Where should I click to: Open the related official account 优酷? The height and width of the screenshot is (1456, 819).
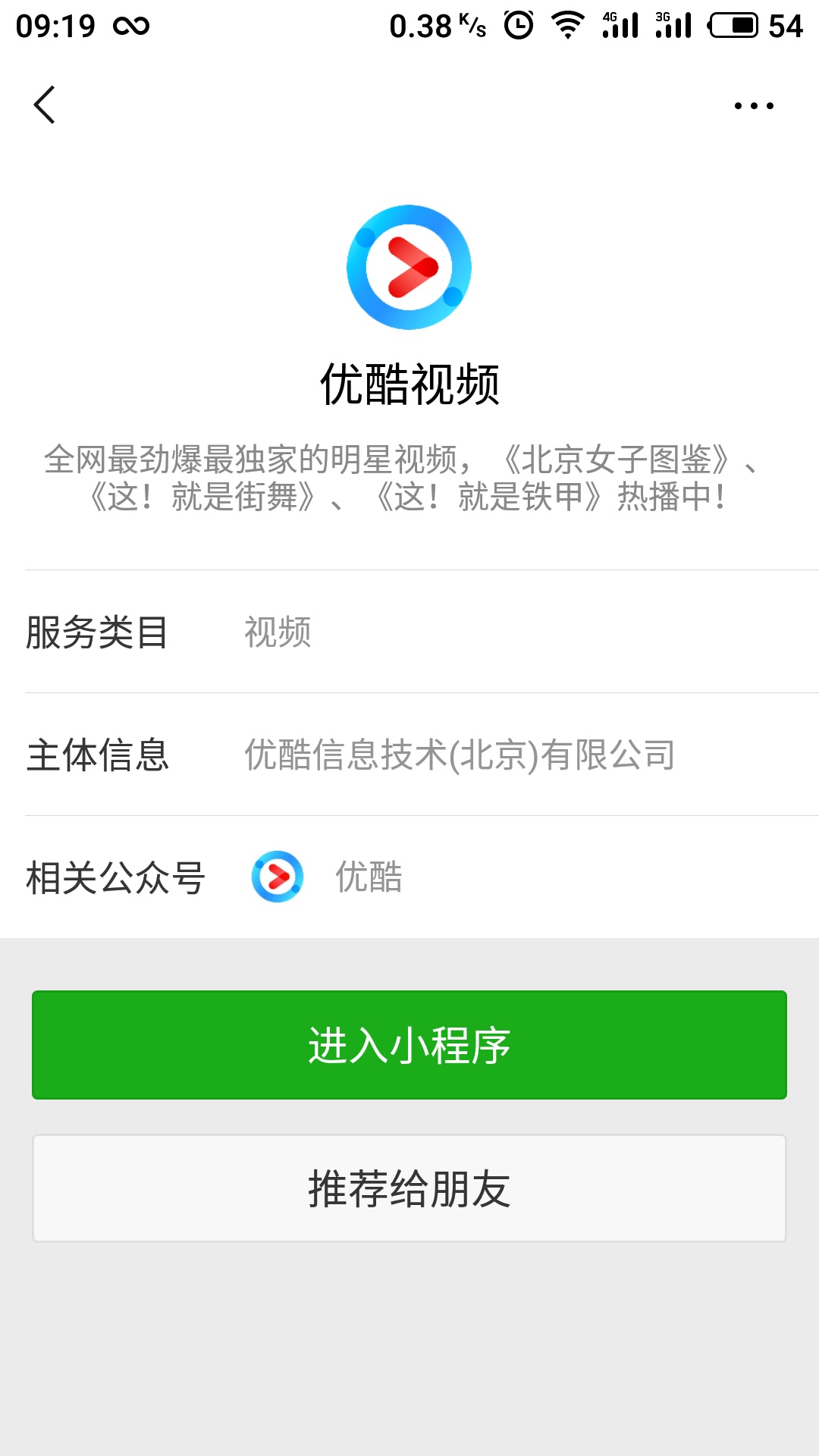click(x=368, y=877)
